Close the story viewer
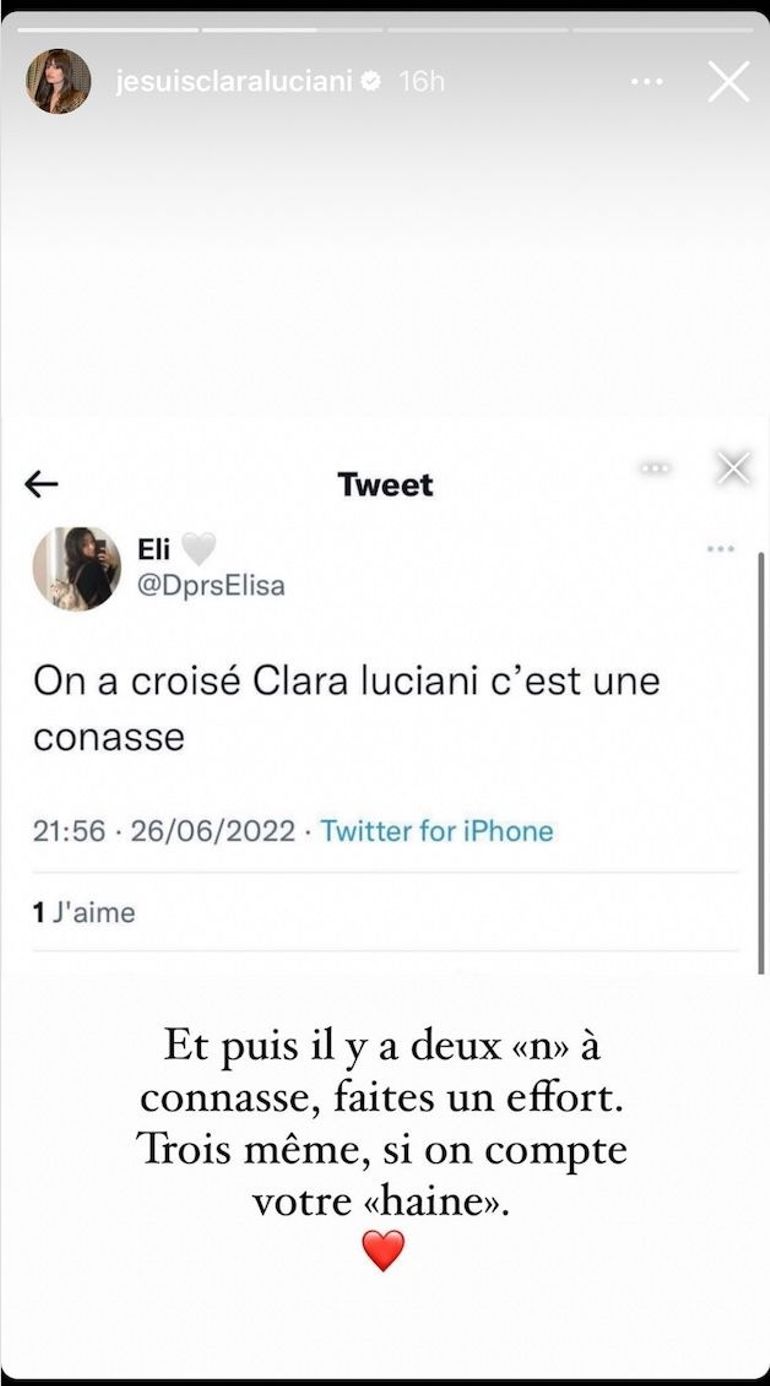The height and width of the screenshot is (1386, 770). click(728, 81)
